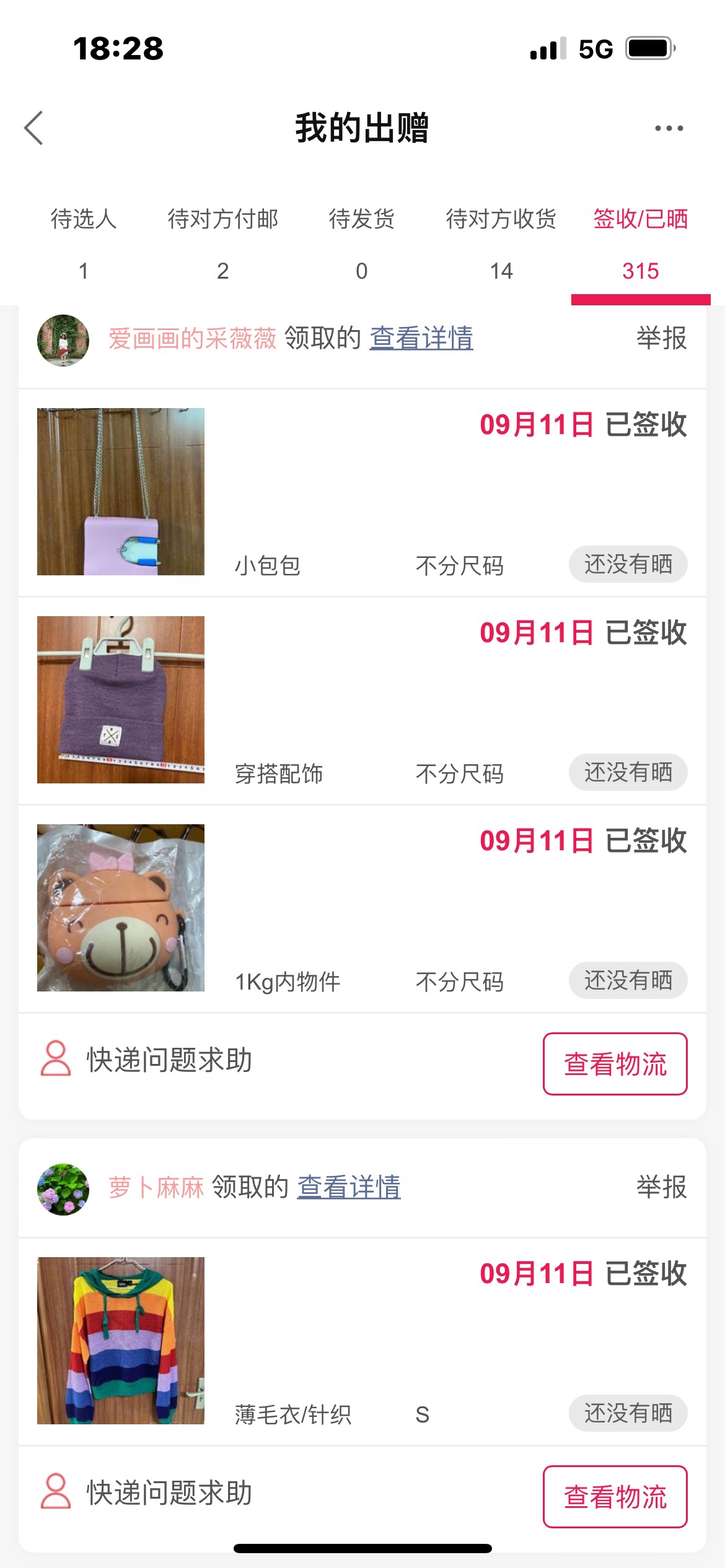Tap 还没有晒 on the 小包包 item
The image size is (725, 1568).
click(x=628, y=564)
